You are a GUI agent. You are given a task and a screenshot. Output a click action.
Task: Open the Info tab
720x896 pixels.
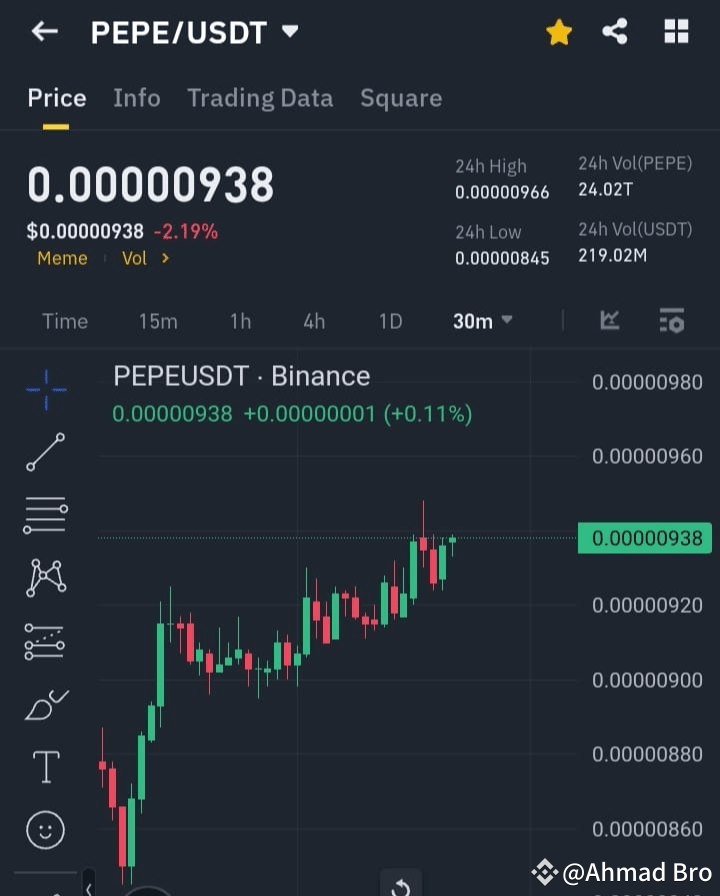point(137,98)
